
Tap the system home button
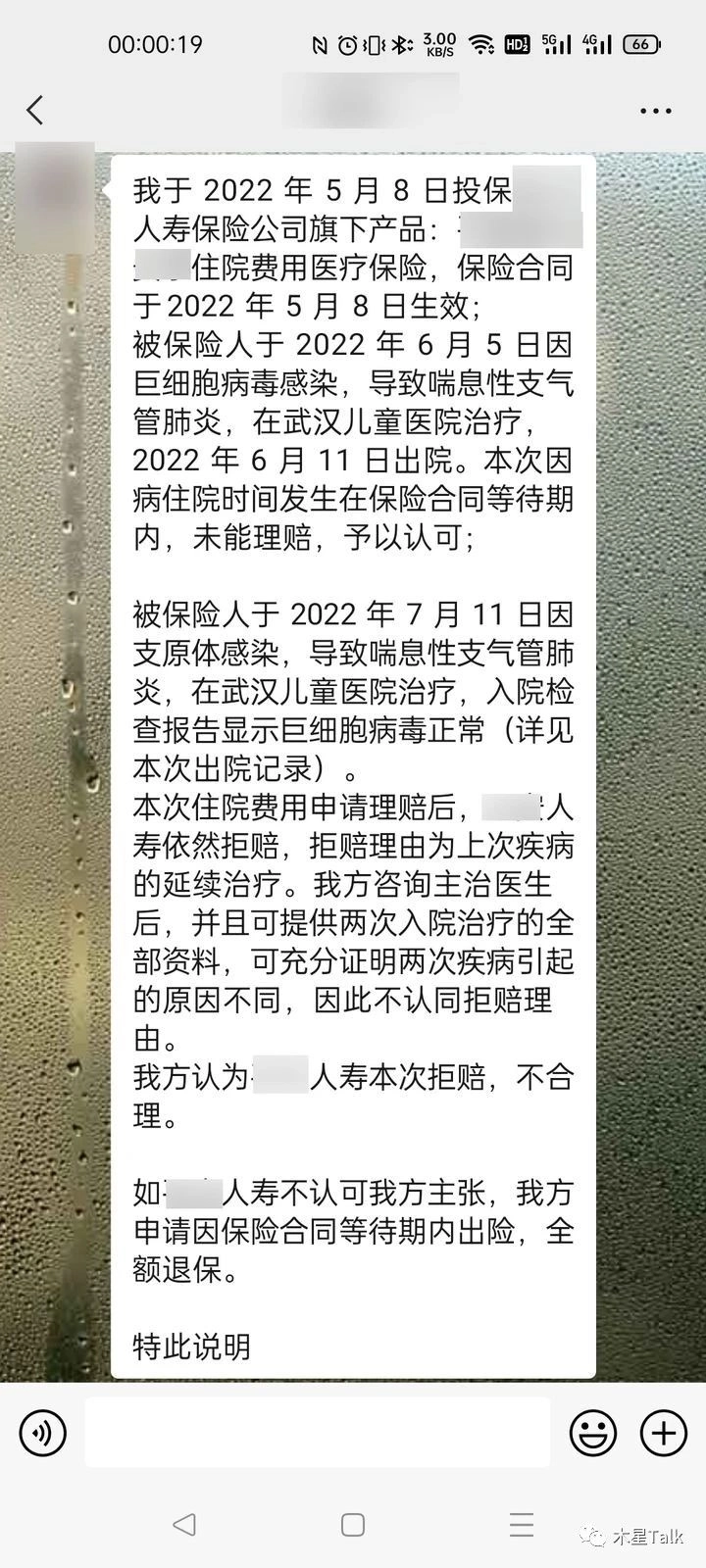point(353,1524)
